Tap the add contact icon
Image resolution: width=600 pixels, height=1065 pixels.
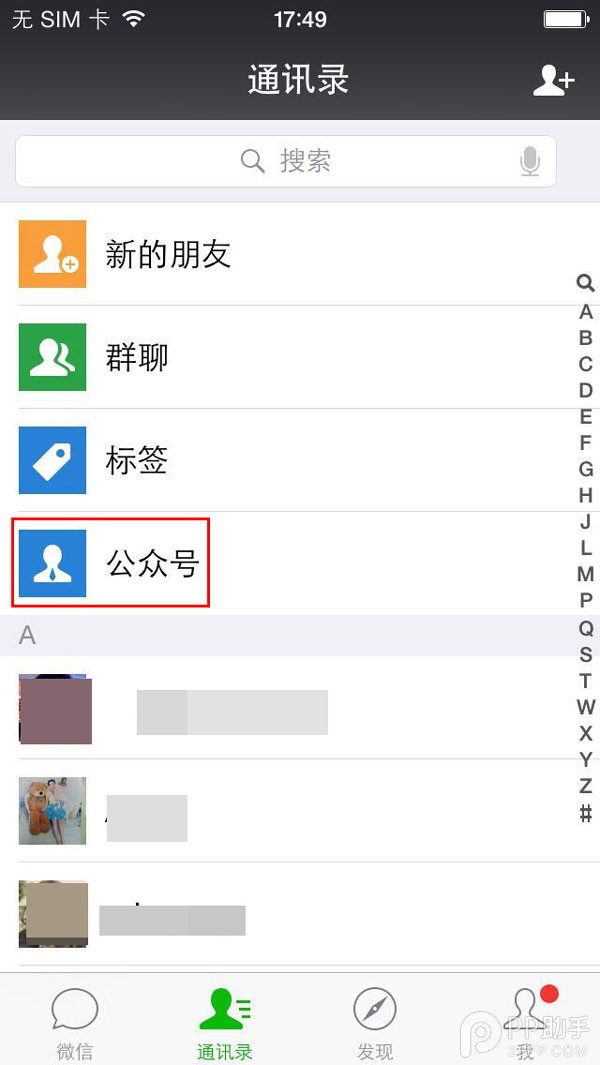(x=553, y=81)
